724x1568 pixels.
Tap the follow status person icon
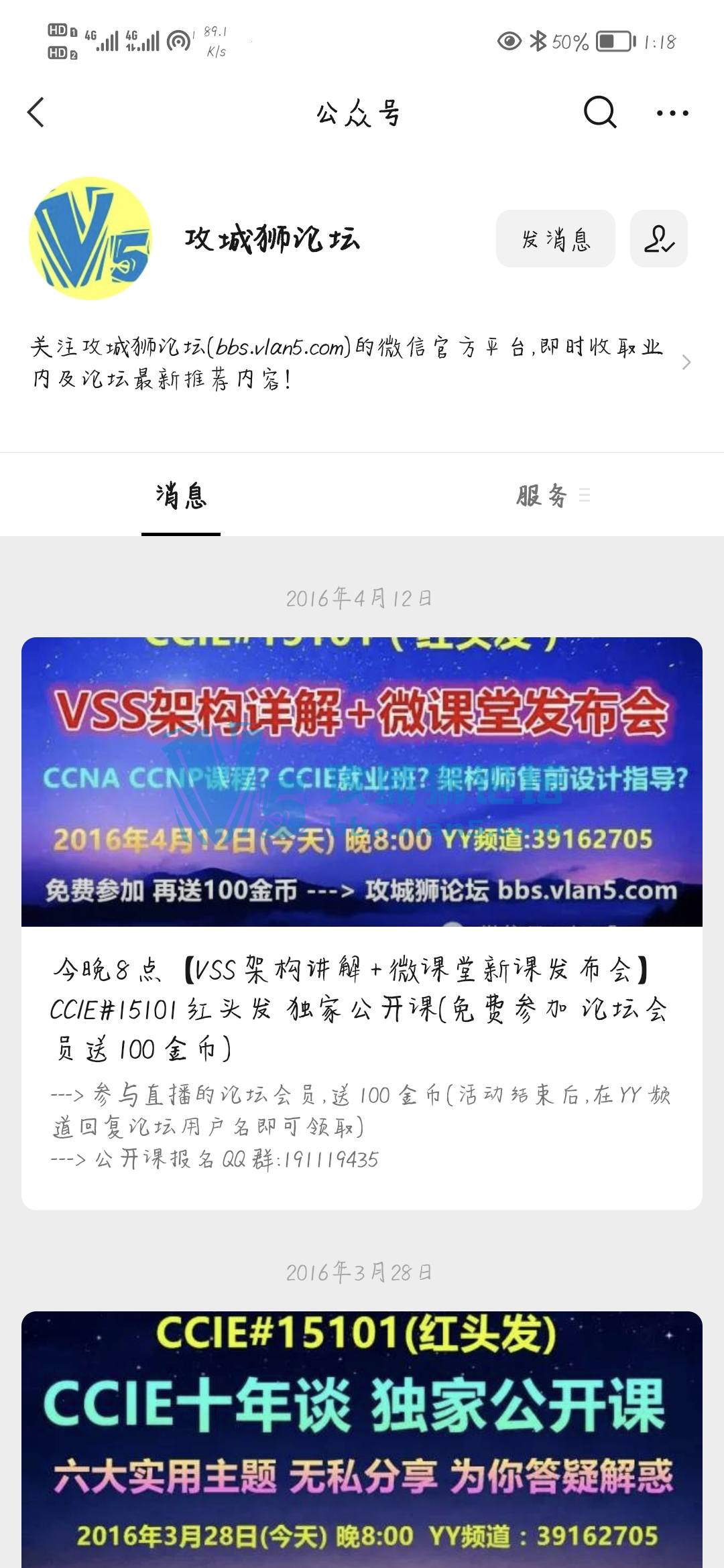click(658, 239)
